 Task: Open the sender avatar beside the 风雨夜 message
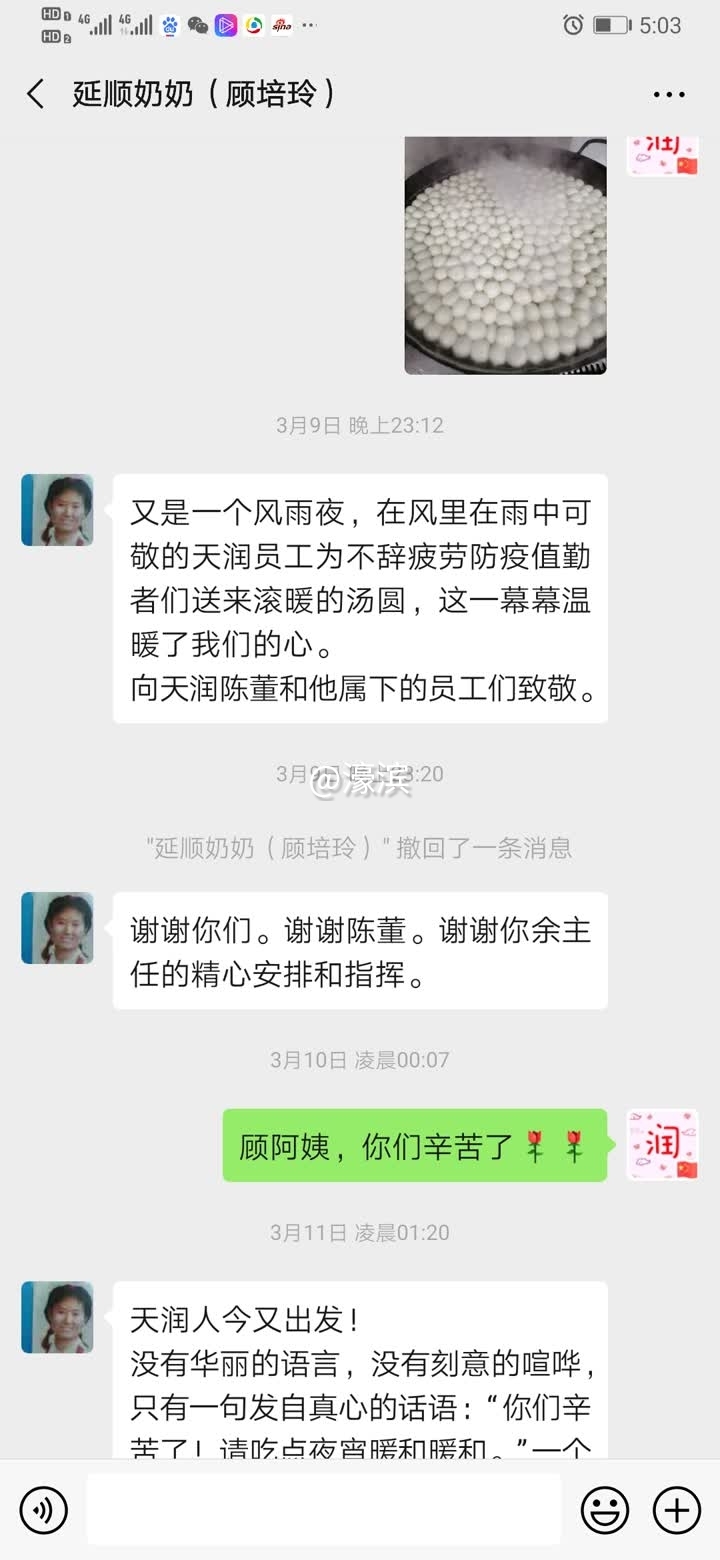57,510
